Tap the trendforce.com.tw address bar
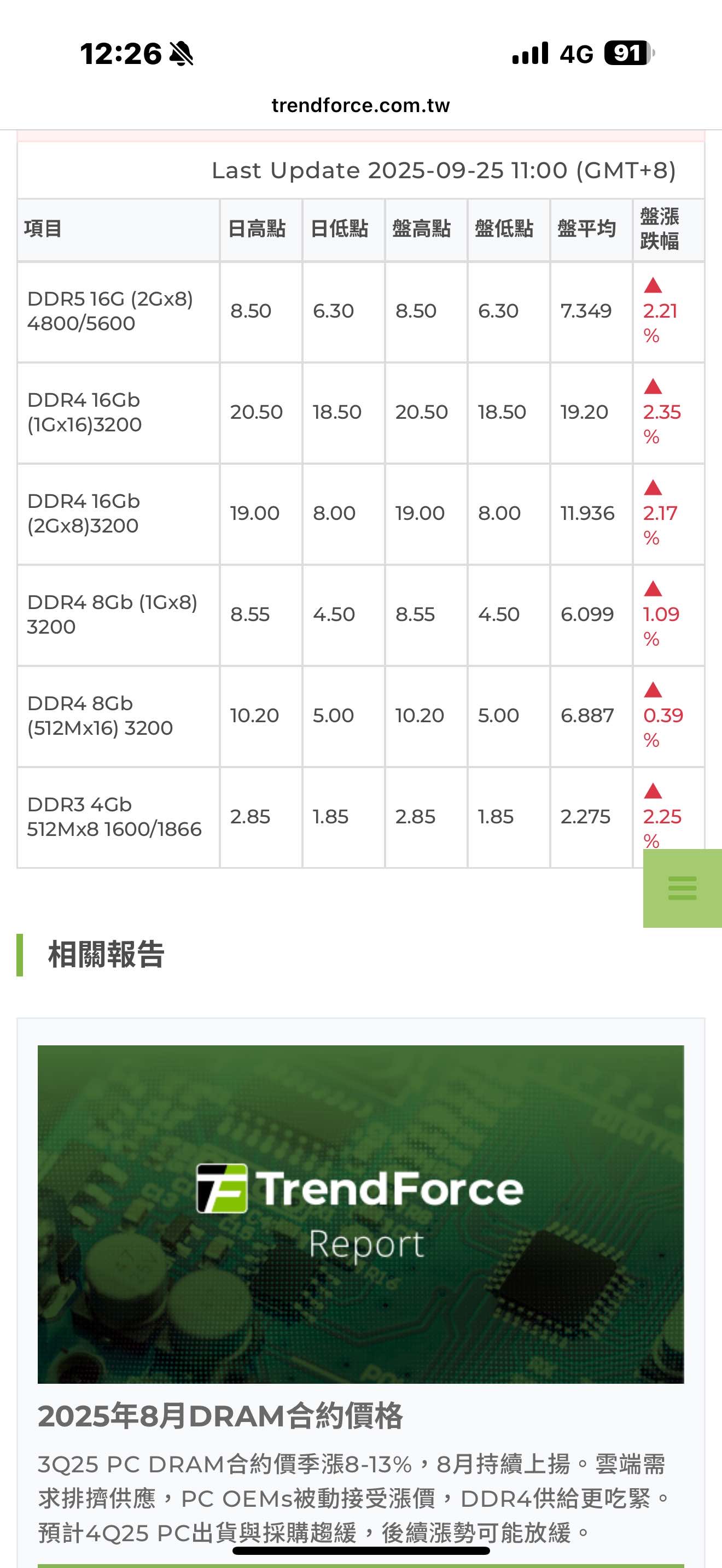722x1568 pixels. point(360,106)
